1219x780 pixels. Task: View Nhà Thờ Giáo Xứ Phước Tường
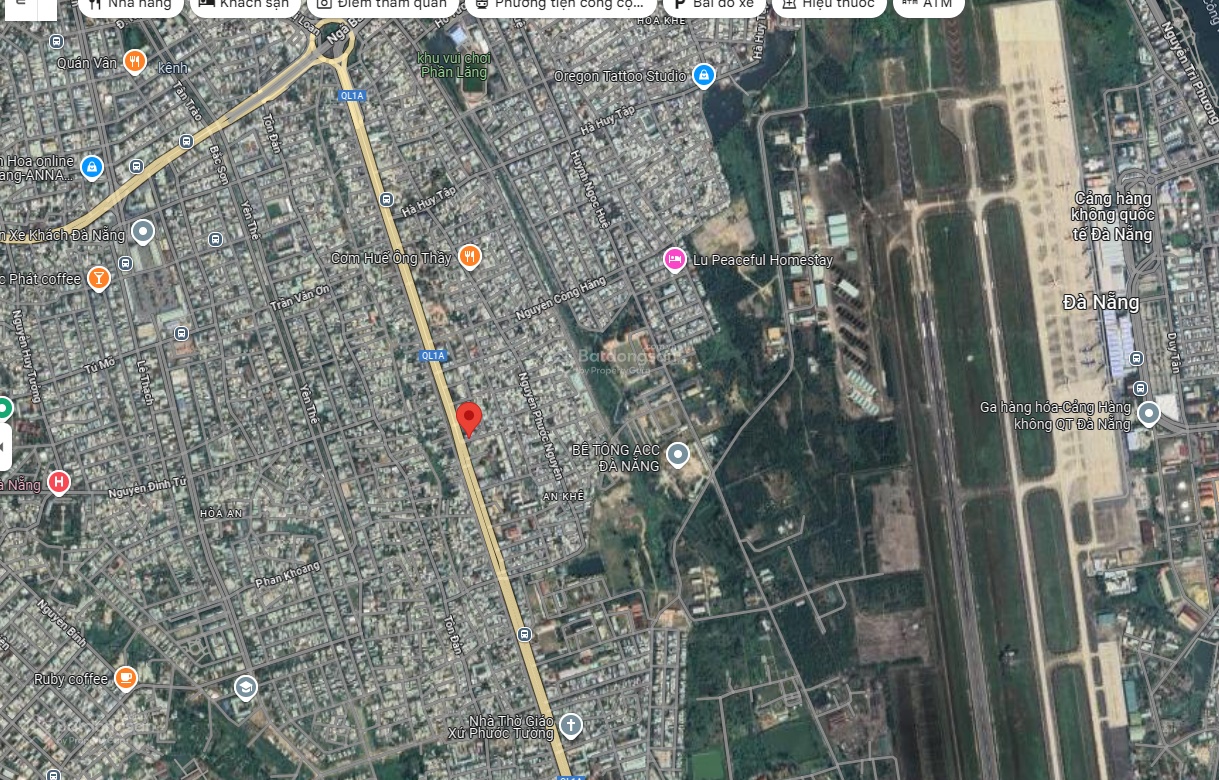coord(570,723)
